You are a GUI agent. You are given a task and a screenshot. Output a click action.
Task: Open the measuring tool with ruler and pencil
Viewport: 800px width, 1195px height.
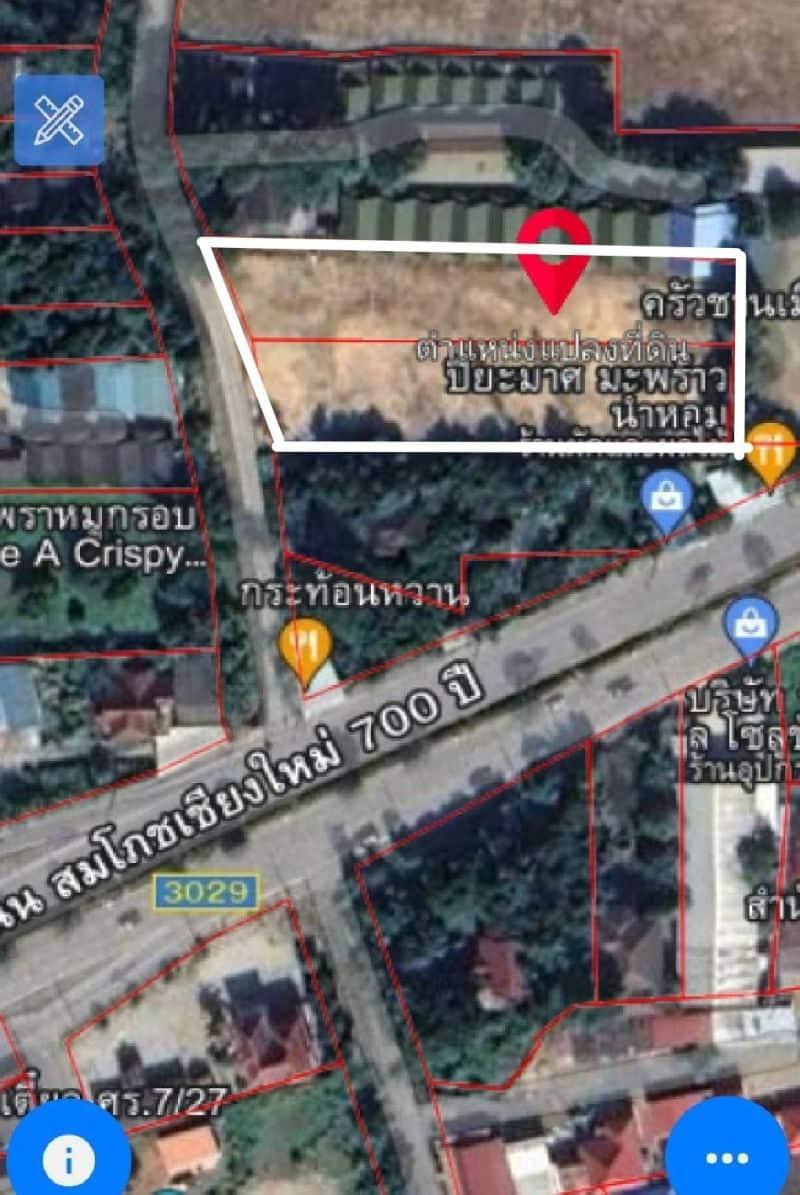pos(59,120)
